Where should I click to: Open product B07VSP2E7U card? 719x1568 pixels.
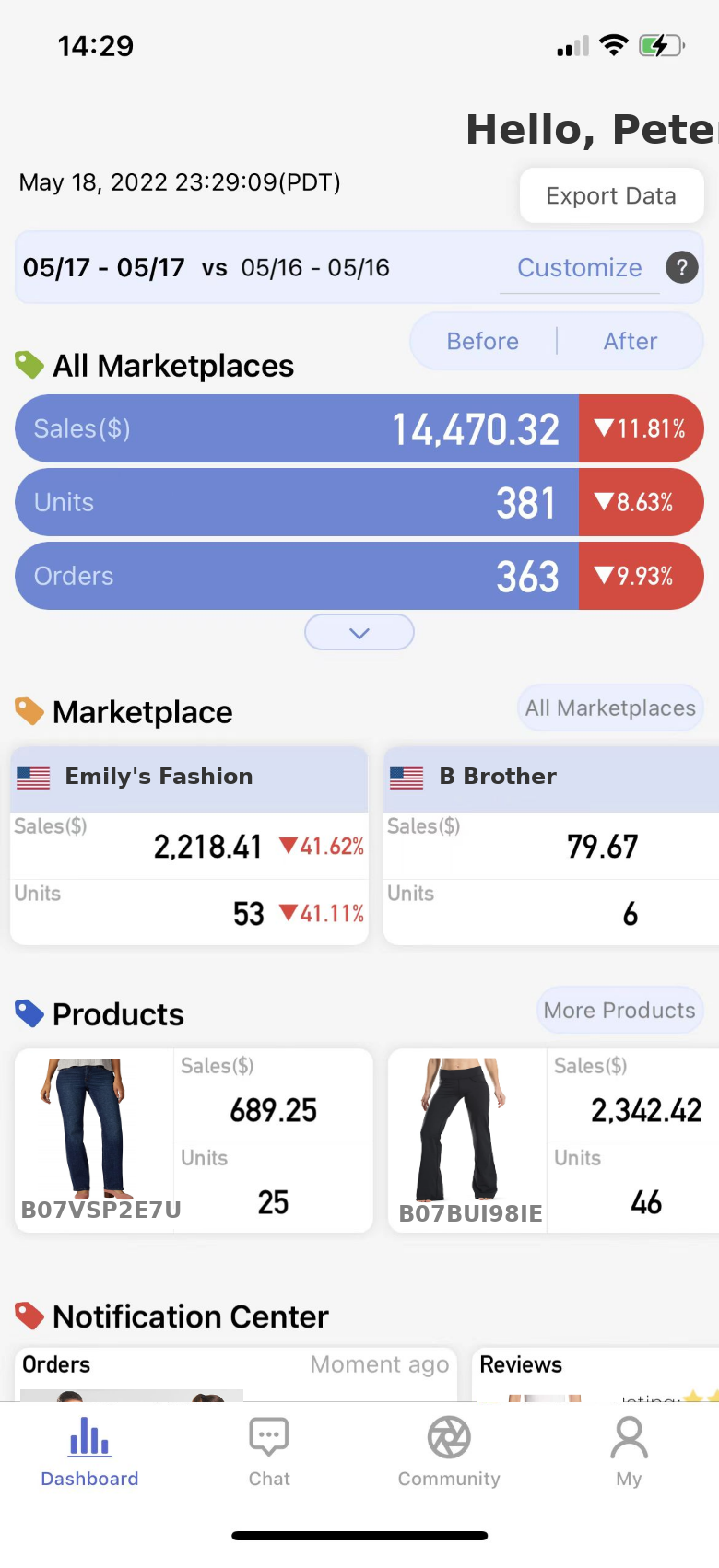tap(194, 1140)
